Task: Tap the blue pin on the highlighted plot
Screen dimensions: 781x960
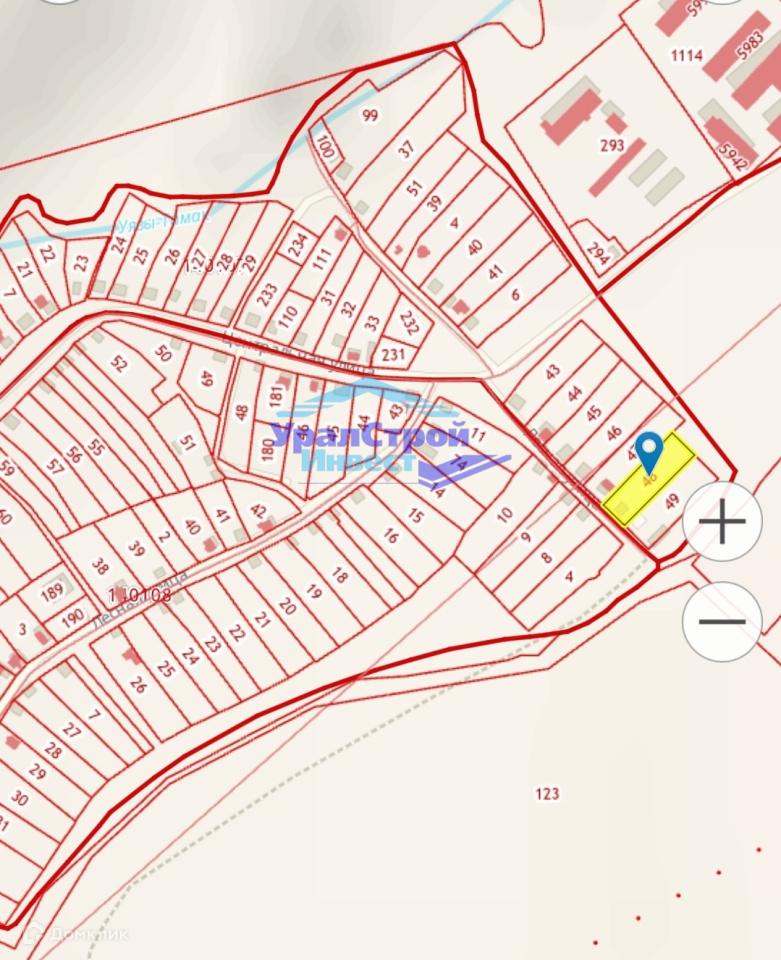Action: pos(649,450)
